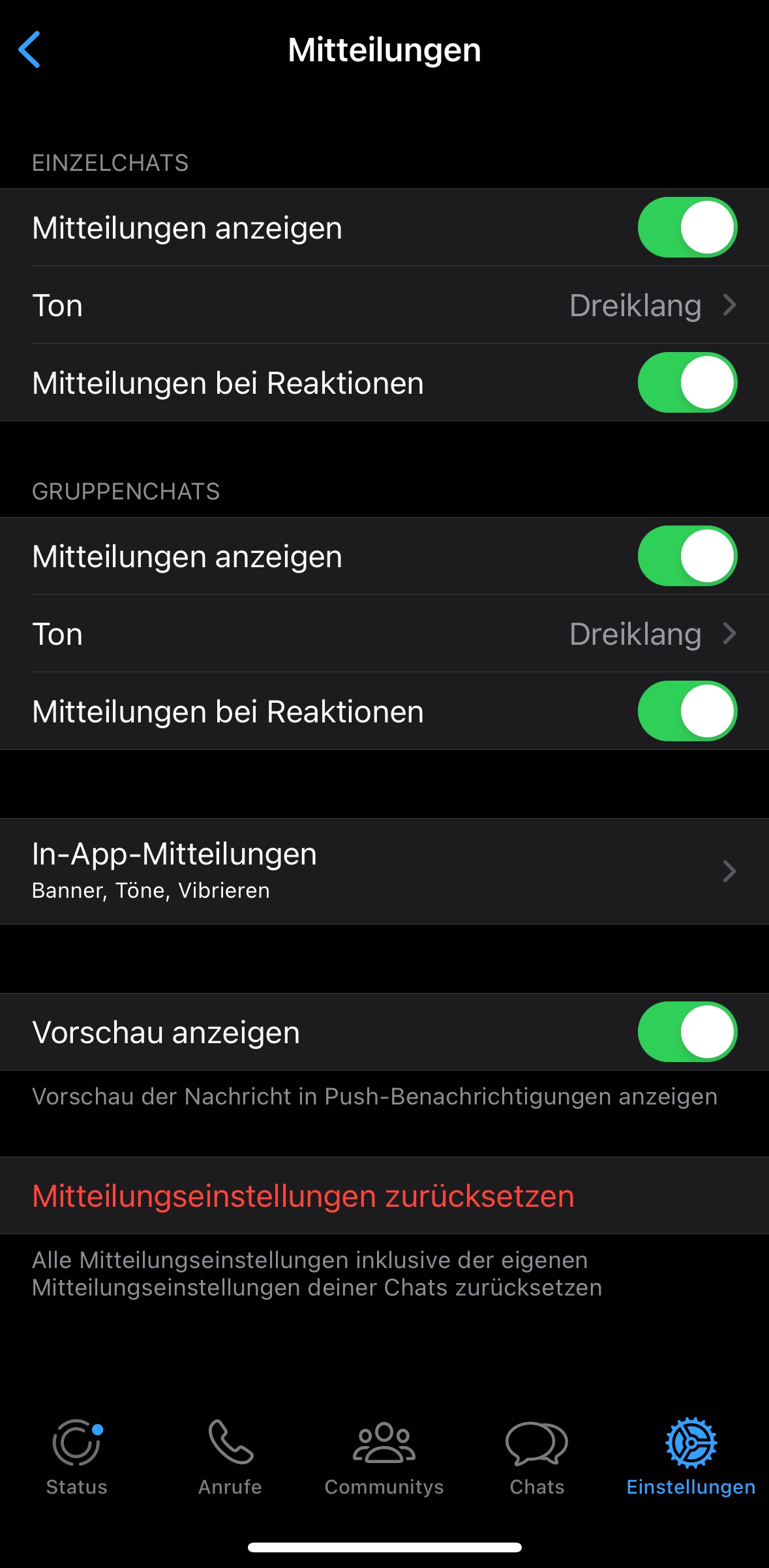Turn off Vorschau anzeigen switch
This screenshot has height=1568, width=769.
point(687,1032)
